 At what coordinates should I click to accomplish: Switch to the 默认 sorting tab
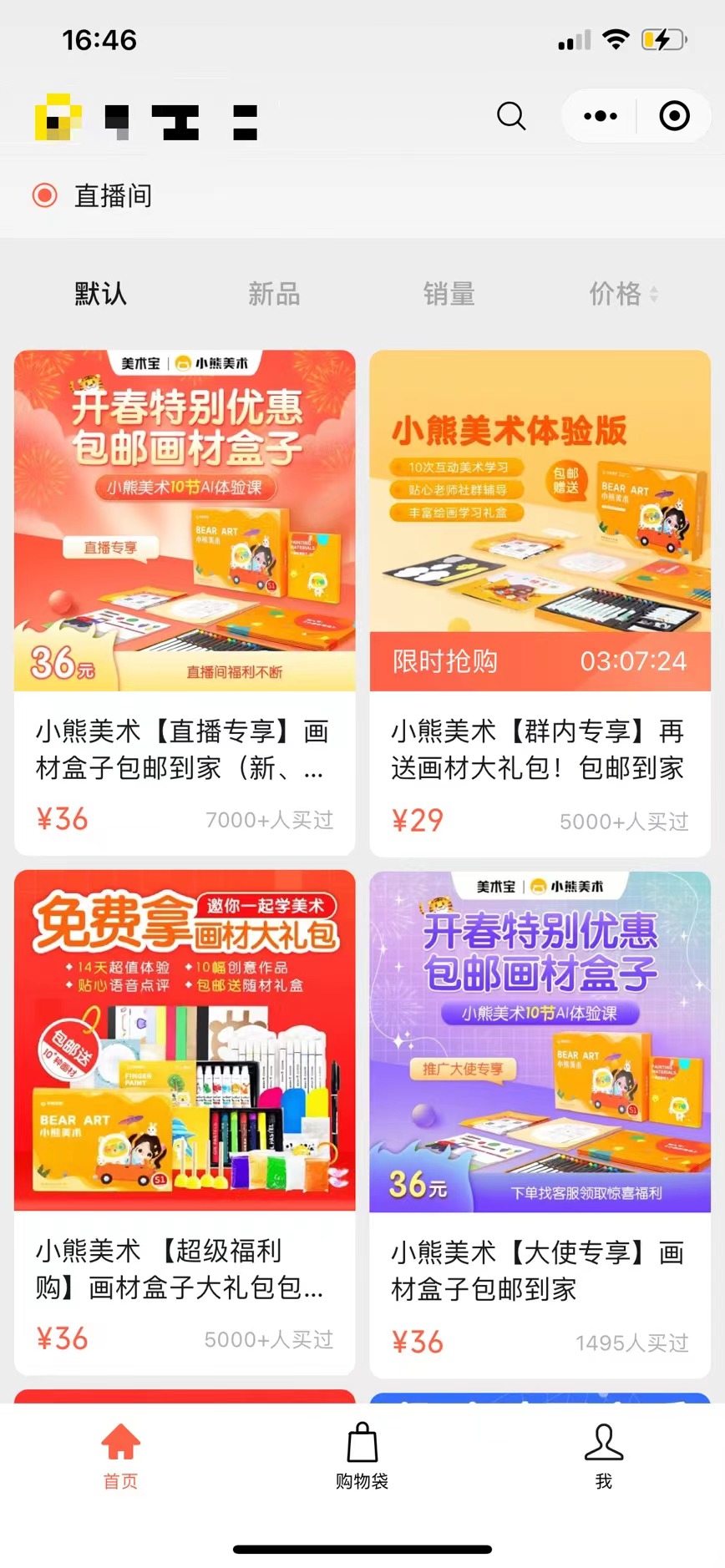pos(101,294)
